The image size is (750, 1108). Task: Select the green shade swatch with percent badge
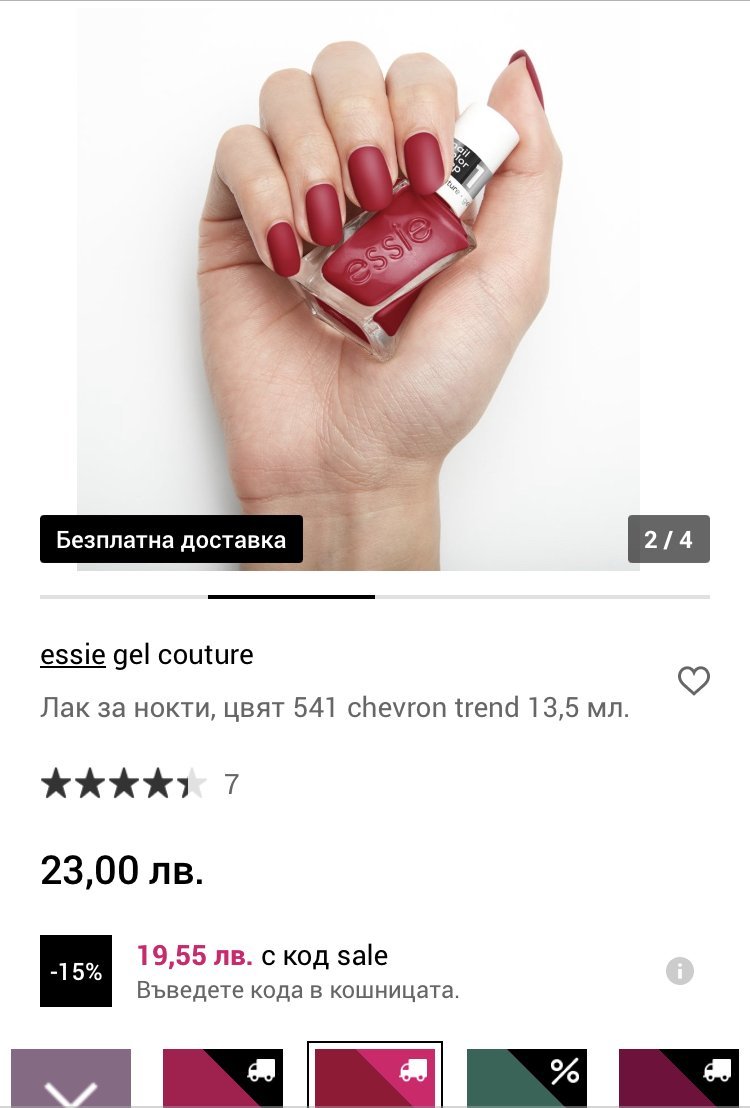coord(527,1078)
